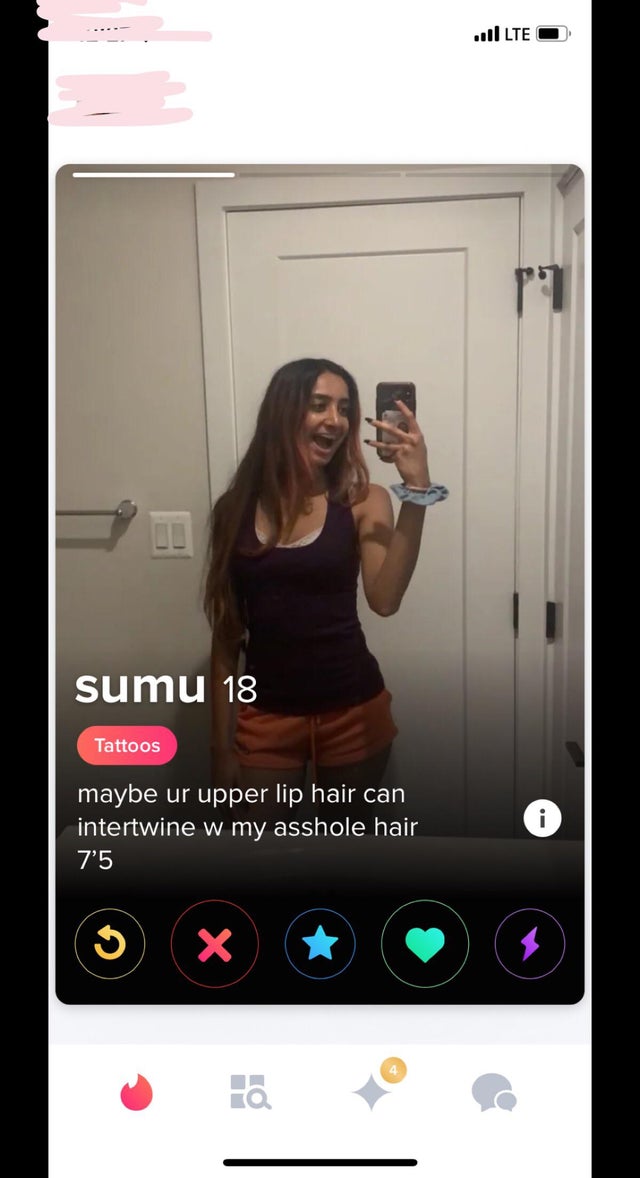Activate the purple Boost lightning bolt
This screenshot has height=1178, width=640.
(x=530, y=943)
